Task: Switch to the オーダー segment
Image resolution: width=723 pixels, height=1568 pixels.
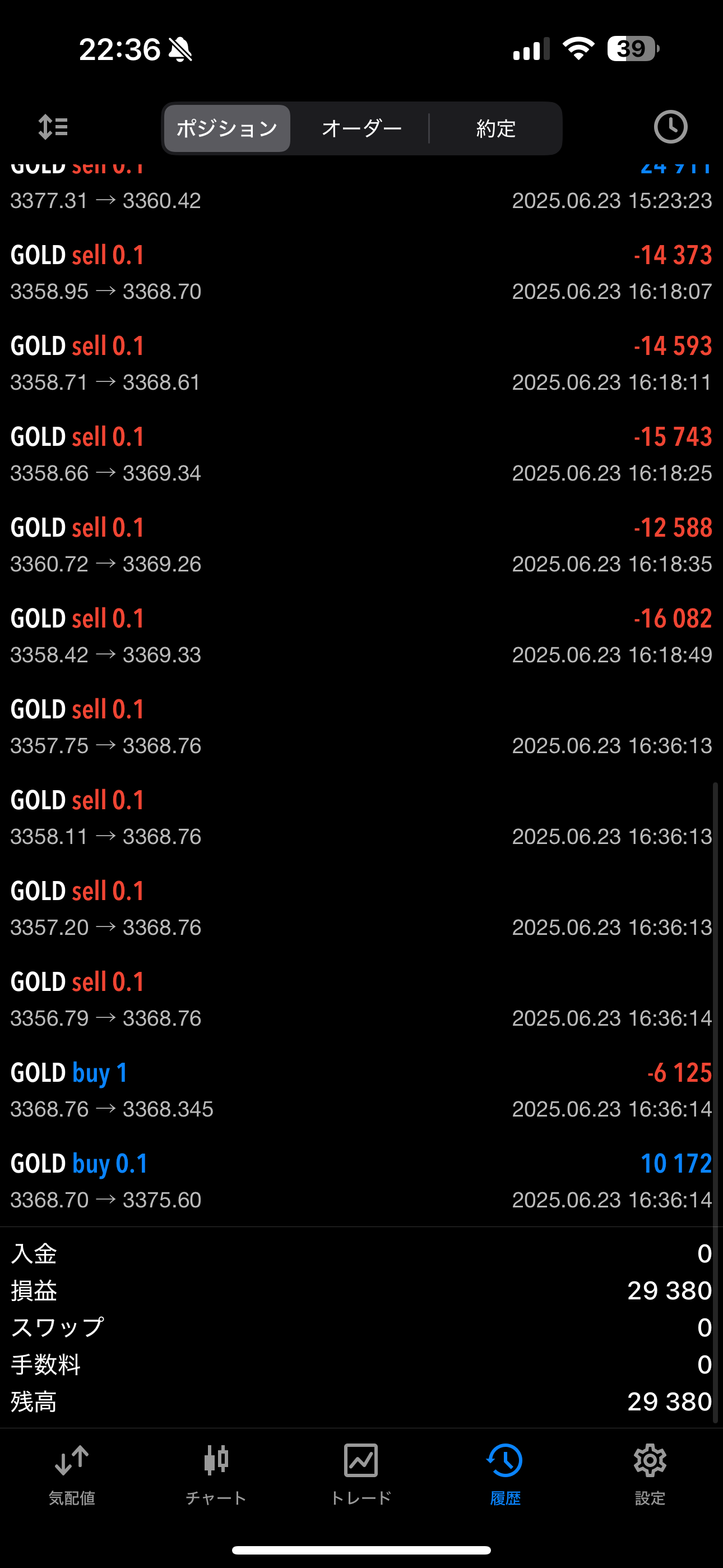Action: tap(361, 128)
